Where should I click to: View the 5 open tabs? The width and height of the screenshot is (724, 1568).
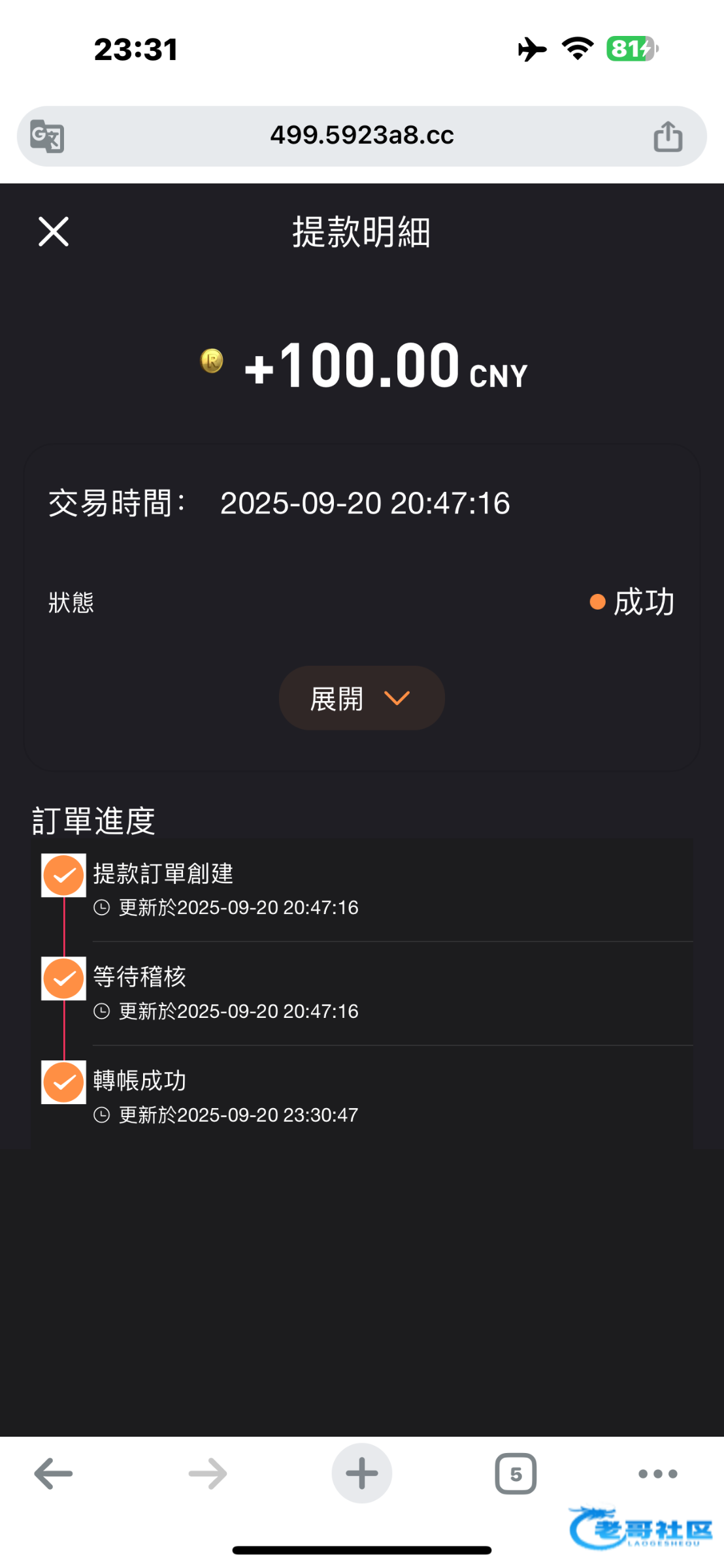point(516,1474)
